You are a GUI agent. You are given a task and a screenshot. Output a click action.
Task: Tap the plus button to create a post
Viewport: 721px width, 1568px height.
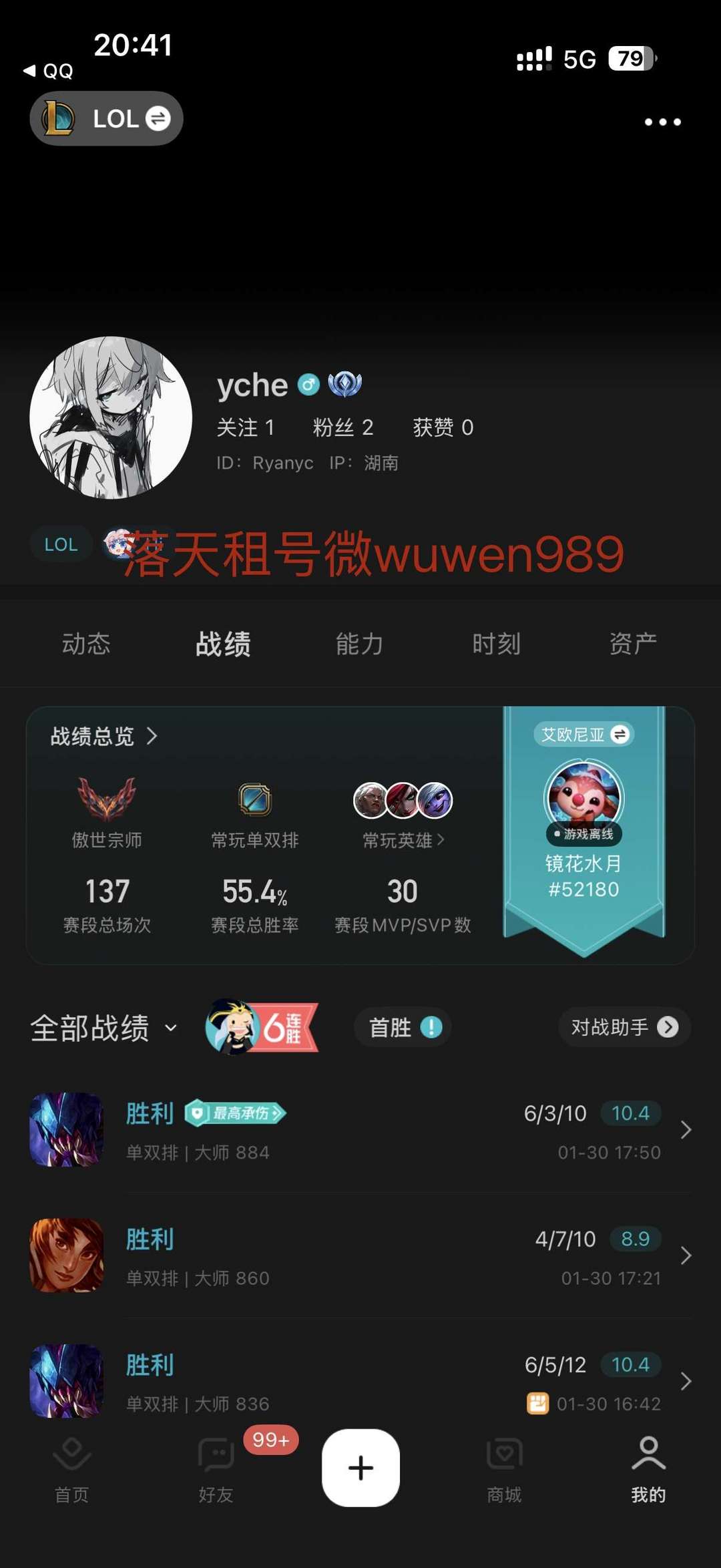click(x=360, y=1468)
